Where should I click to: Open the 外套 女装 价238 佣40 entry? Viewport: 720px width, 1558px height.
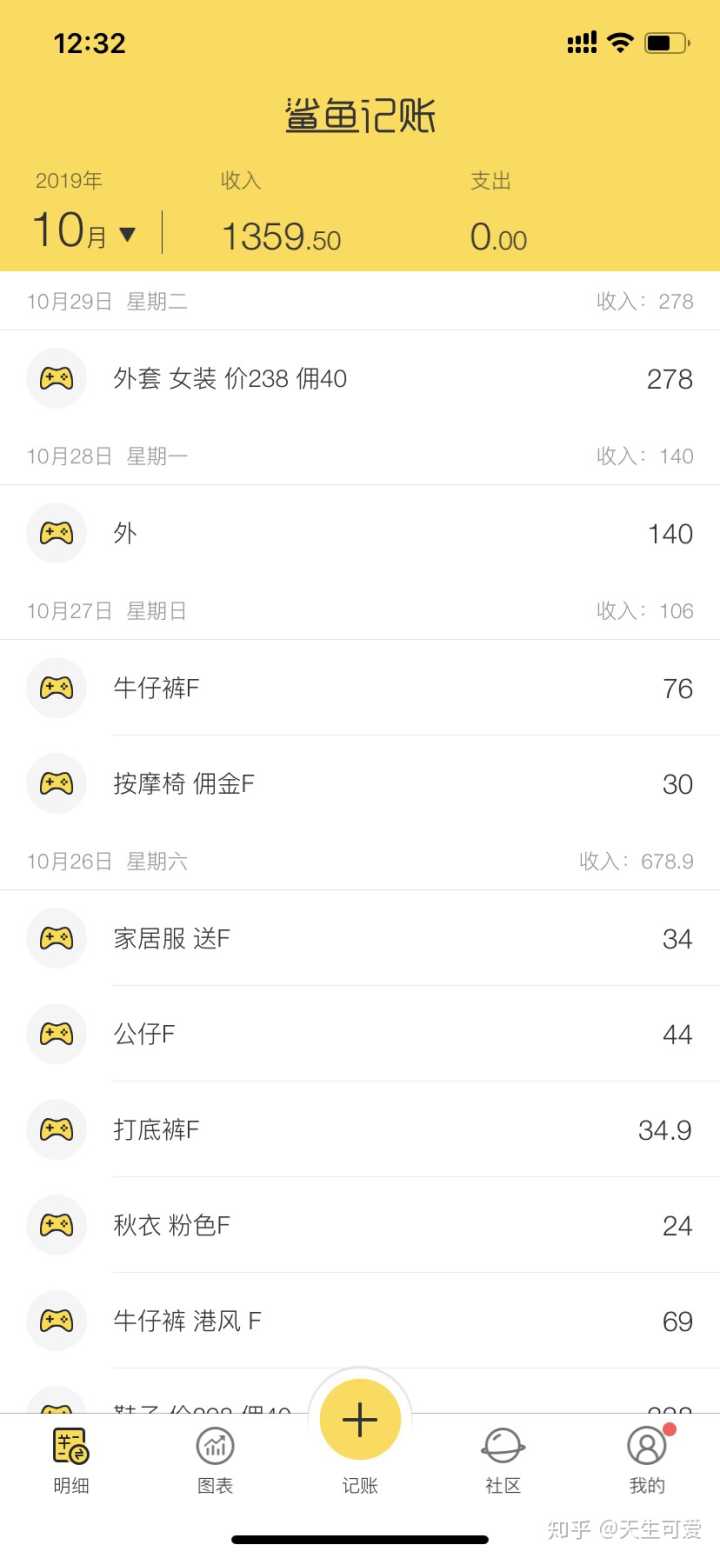(230, 379)
